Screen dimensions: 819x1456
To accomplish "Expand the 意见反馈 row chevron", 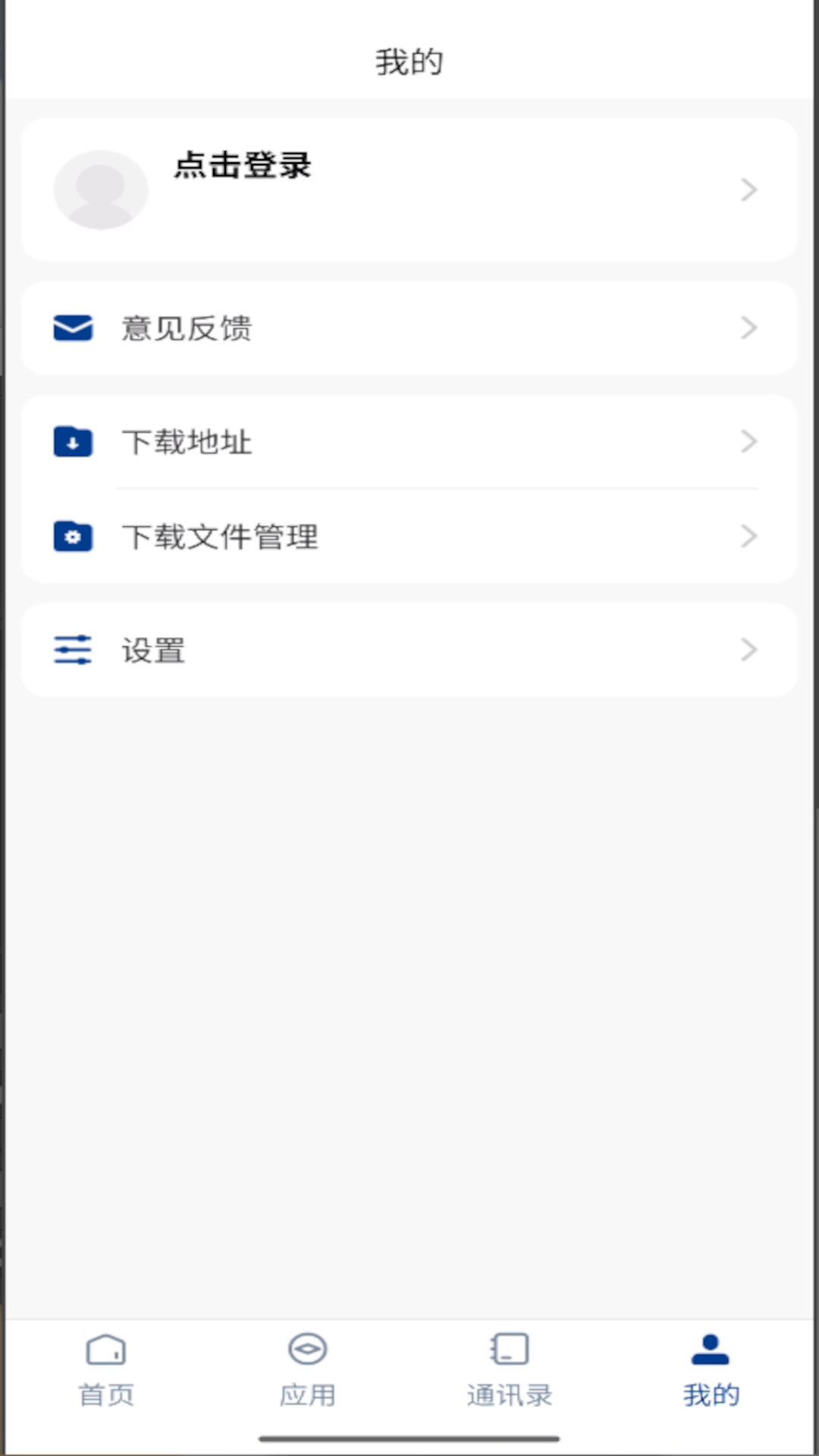I will click(749, 328).
